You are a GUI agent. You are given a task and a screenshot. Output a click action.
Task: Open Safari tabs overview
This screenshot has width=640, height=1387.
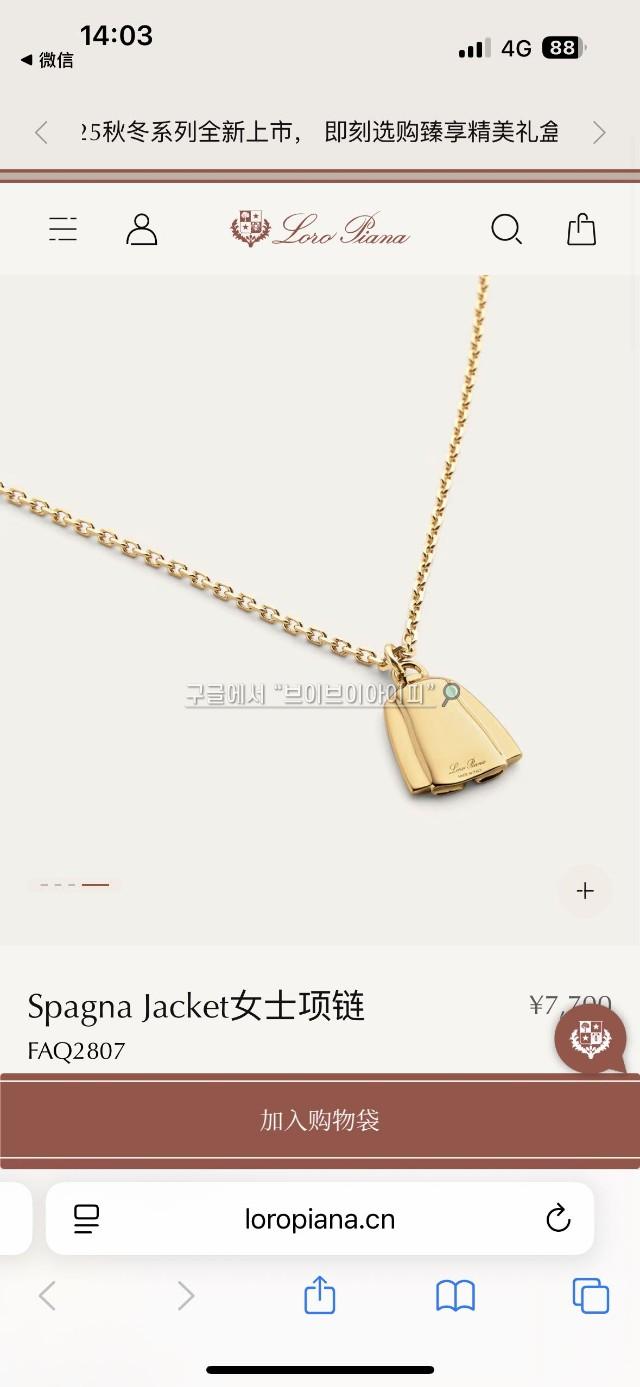[590, 1297]
